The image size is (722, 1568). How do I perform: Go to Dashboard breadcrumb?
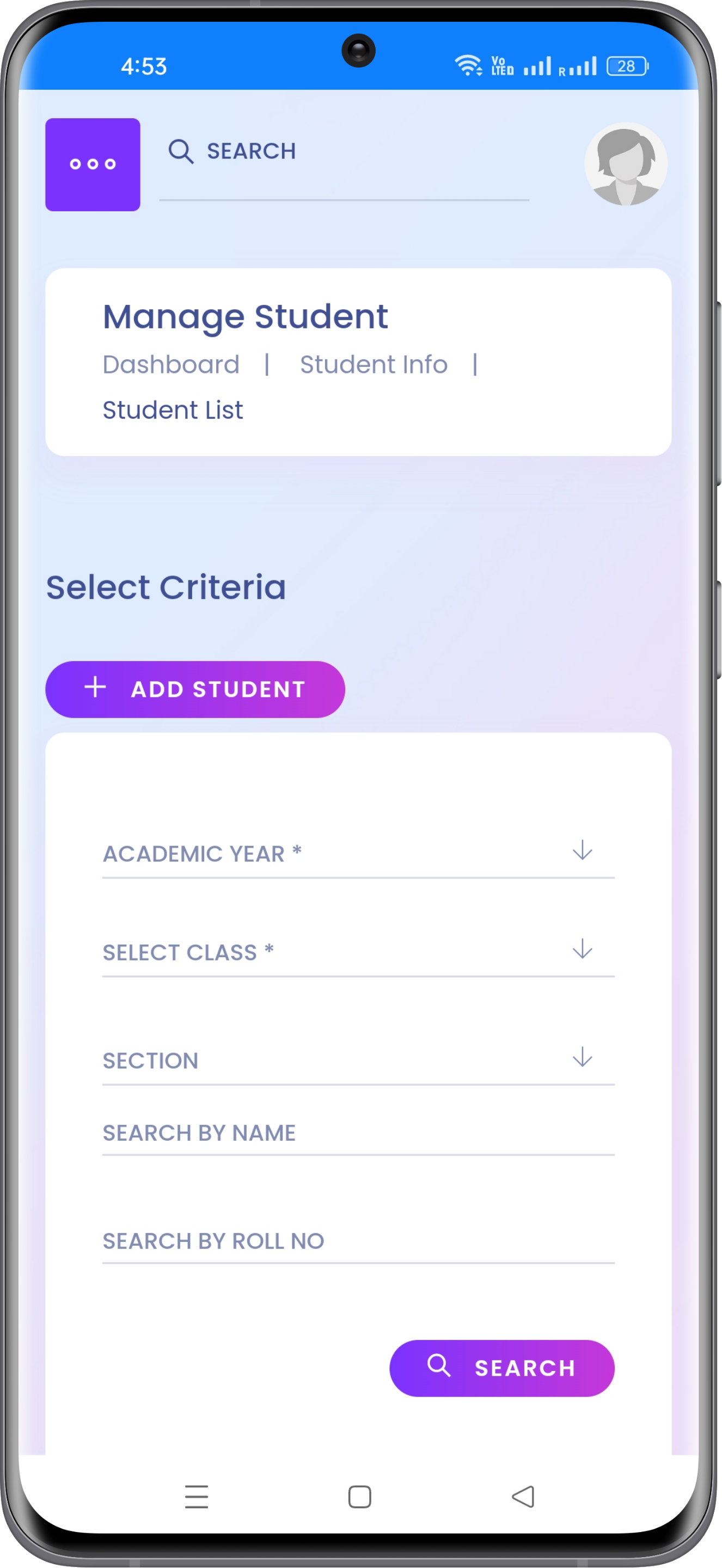171,365
